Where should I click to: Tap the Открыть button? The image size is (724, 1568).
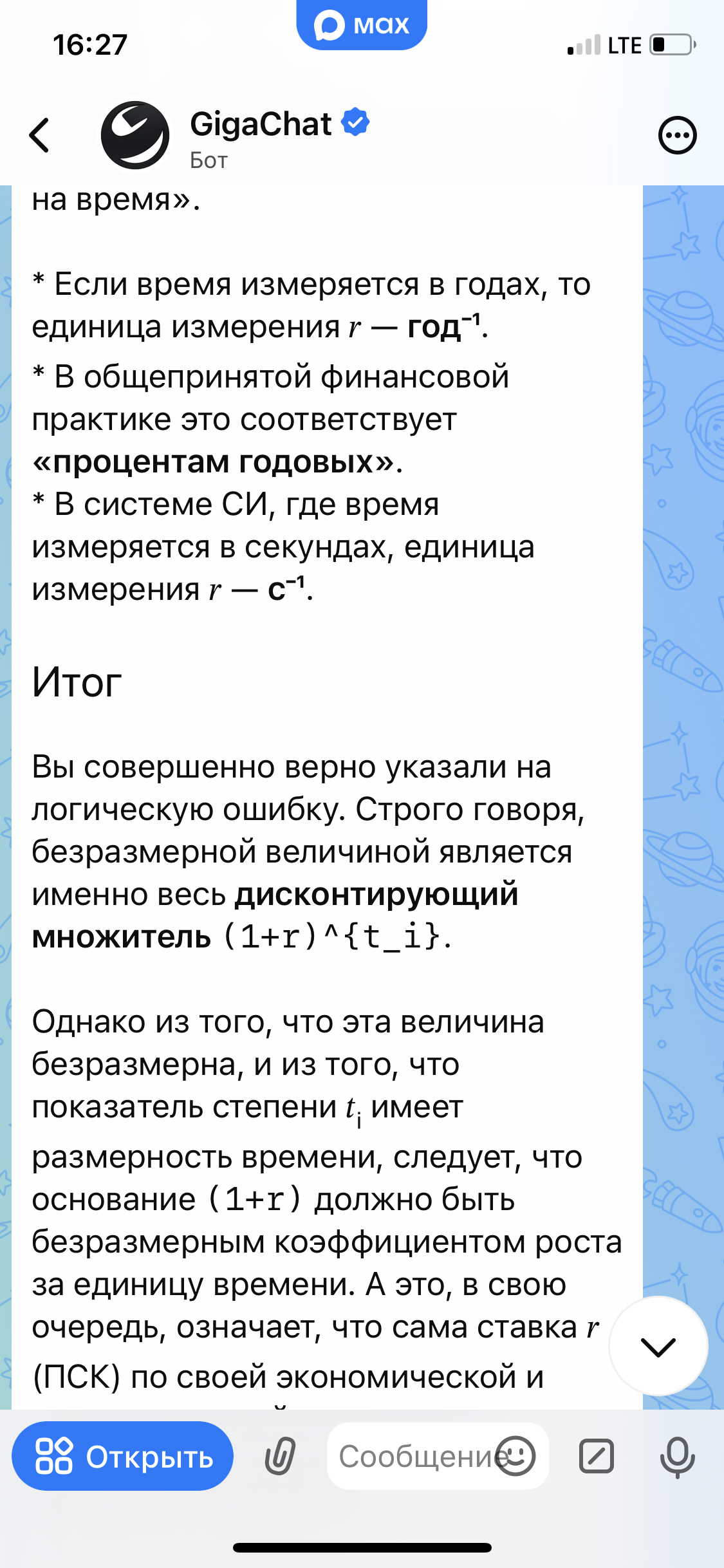pos(123,1457)
